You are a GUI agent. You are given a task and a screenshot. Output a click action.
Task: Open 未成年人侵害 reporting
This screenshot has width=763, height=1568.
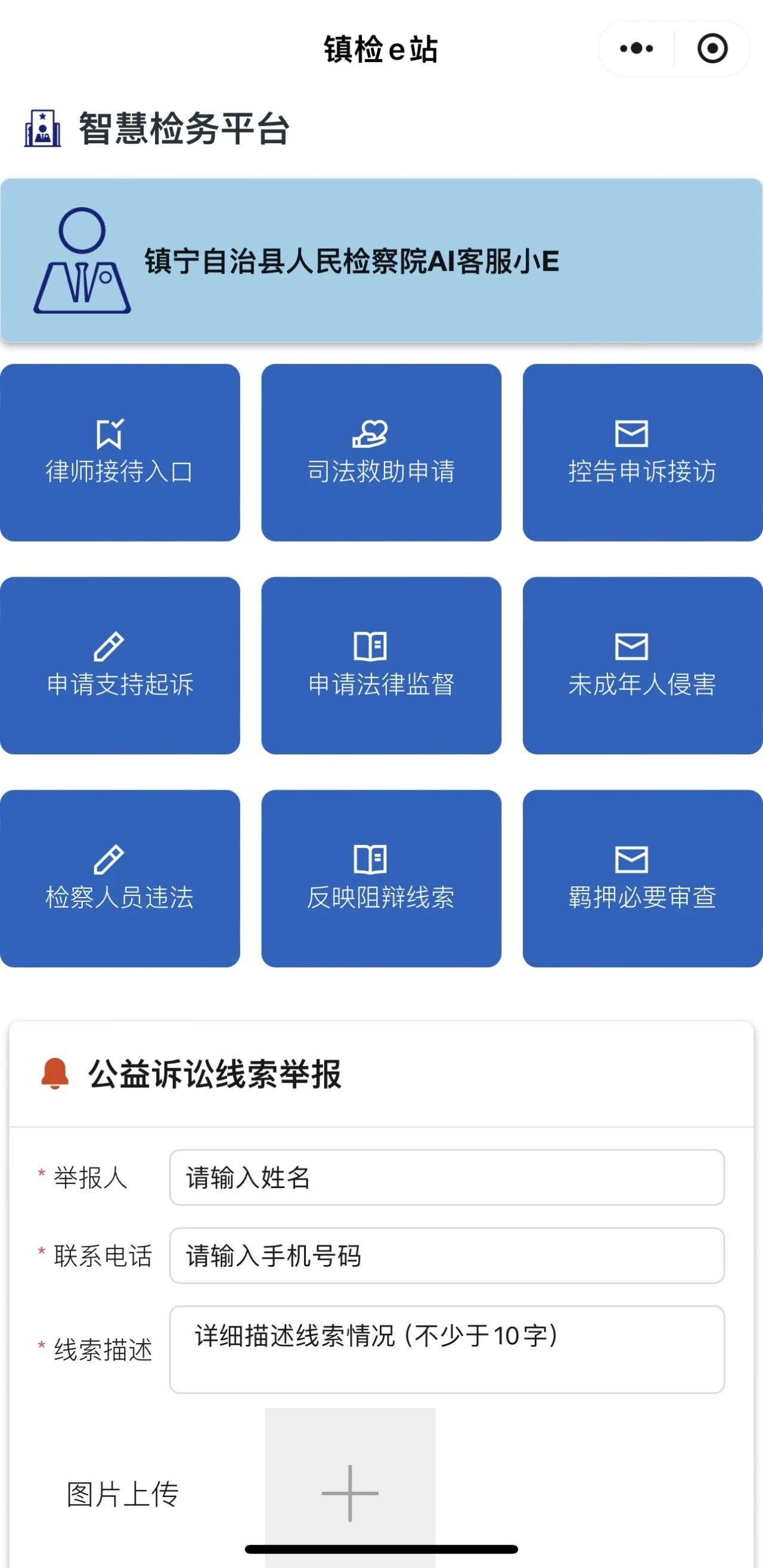642,665
